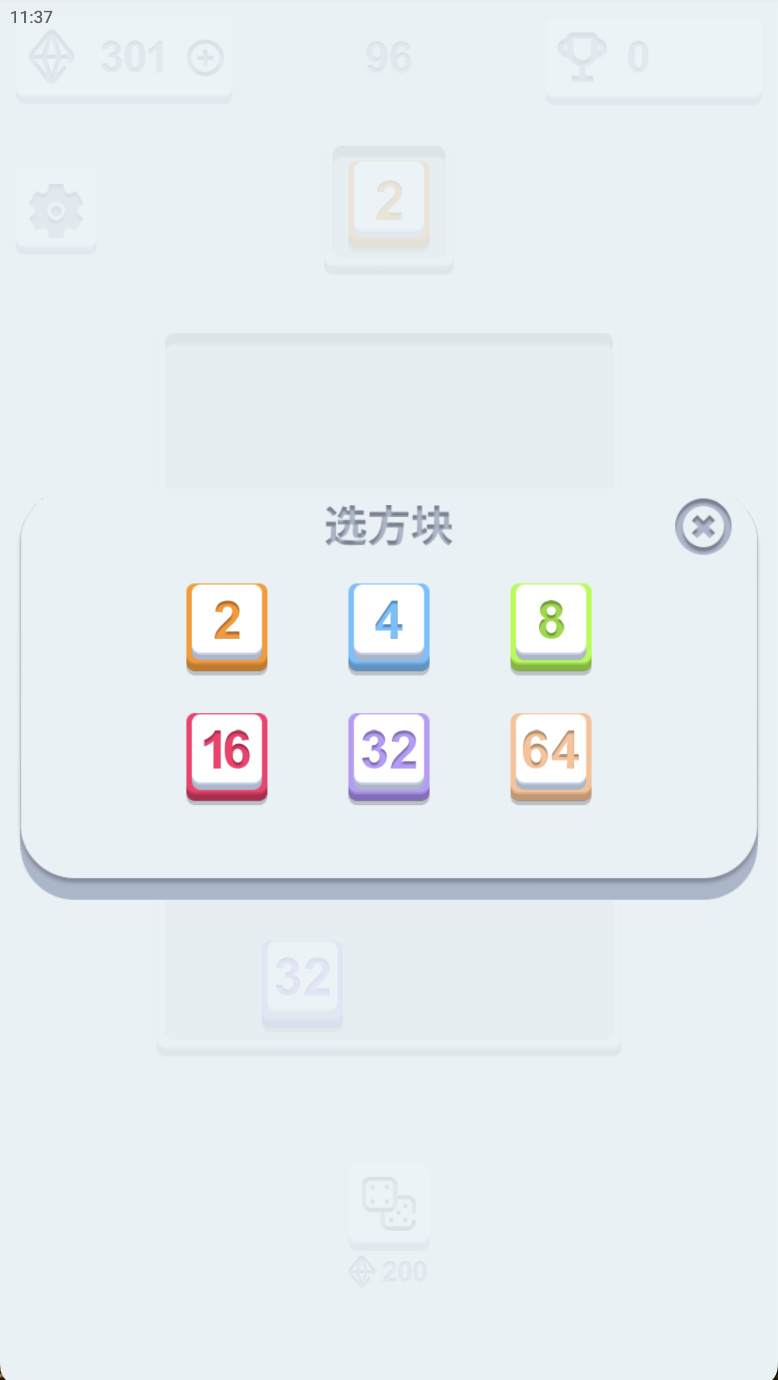Select the purple 32 tile
The image size is (778, 1380).
tap(388, 757)
